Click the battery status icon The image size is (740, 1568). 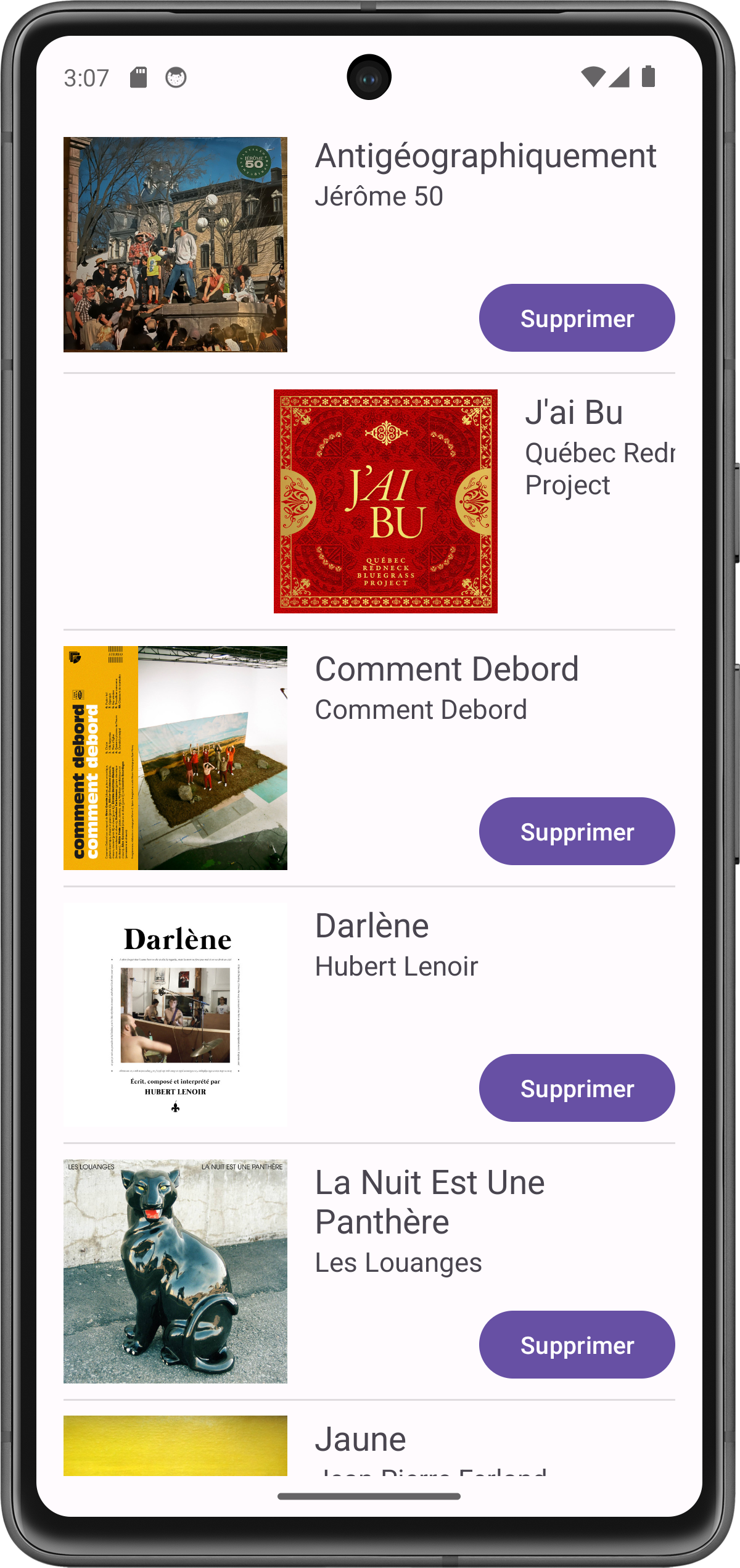coord(649,75)
